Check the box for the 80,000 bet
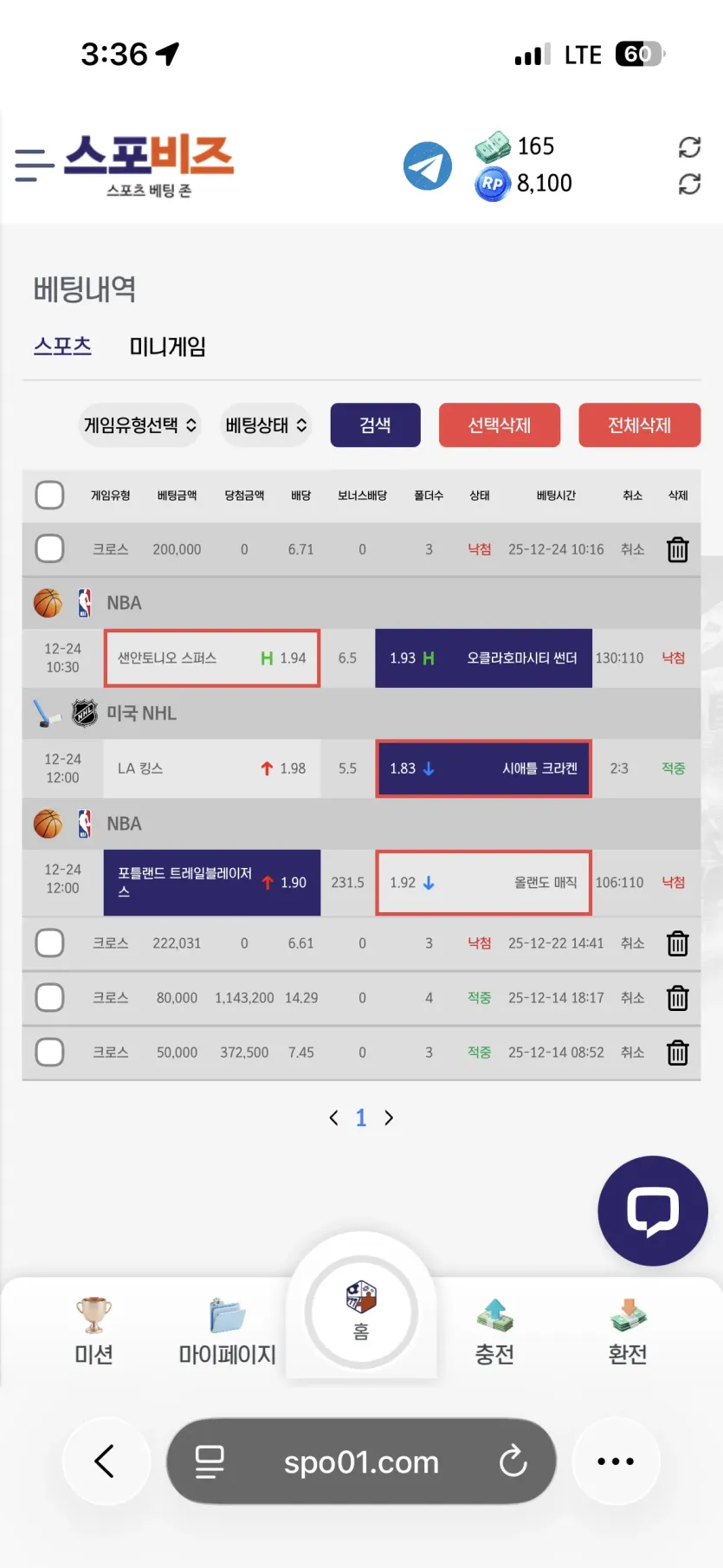 pos(49,998)
